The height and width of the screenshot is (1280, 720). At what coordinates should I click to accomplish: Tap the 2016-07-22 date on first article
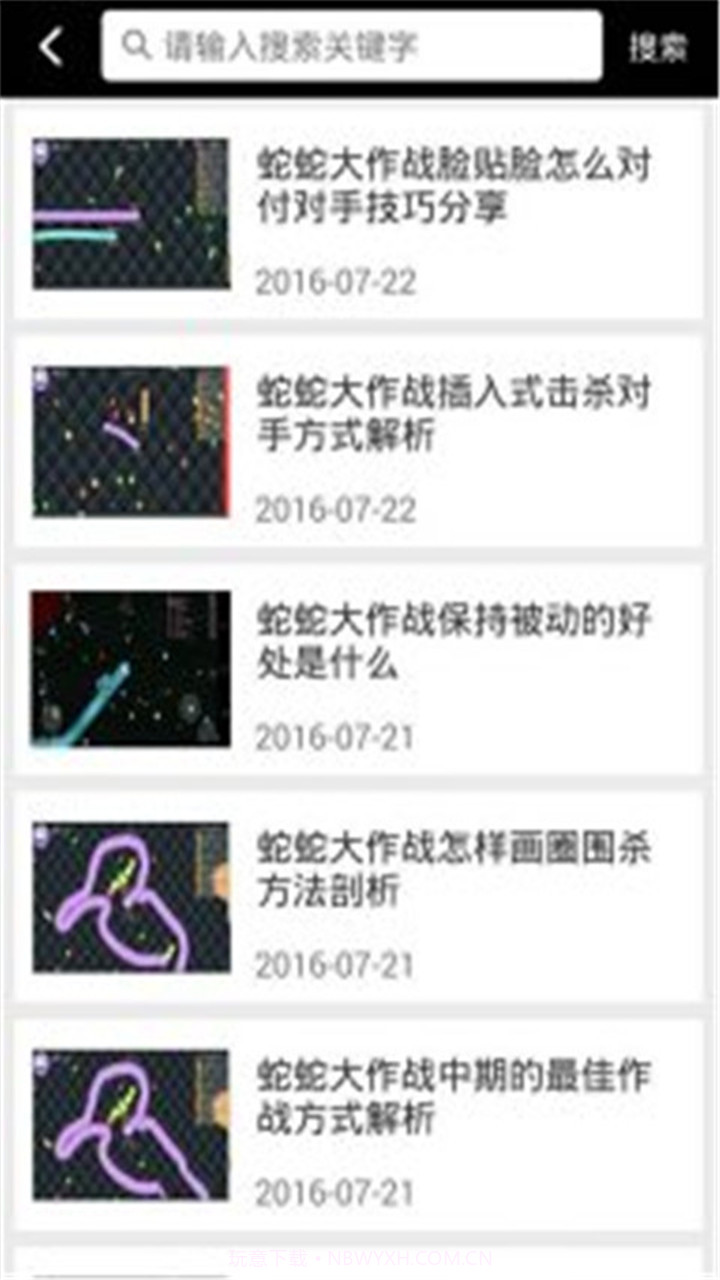[335, 283]
